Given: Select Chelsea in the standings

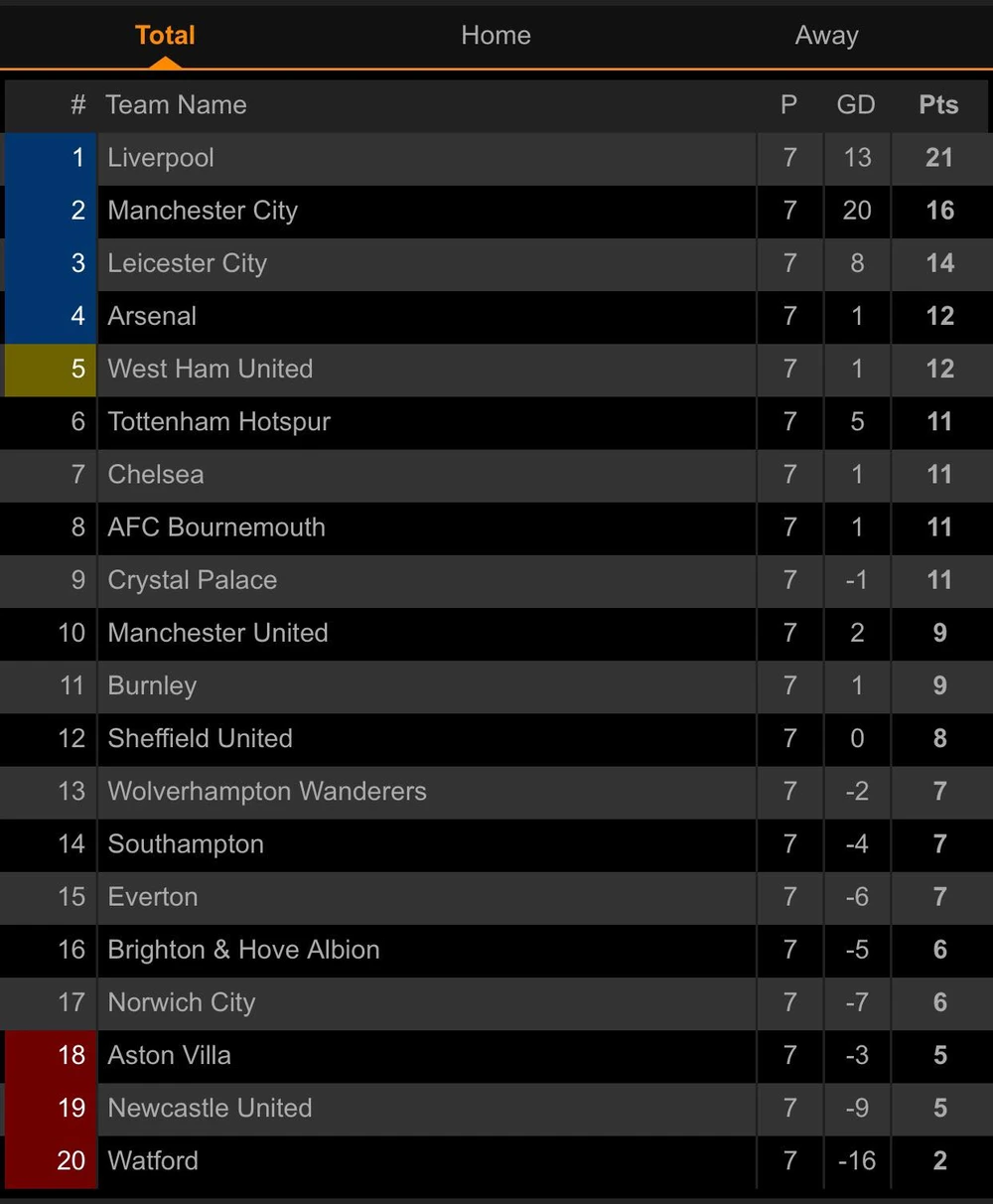Looking at the screenshot, I should click(x=156, y=474).
